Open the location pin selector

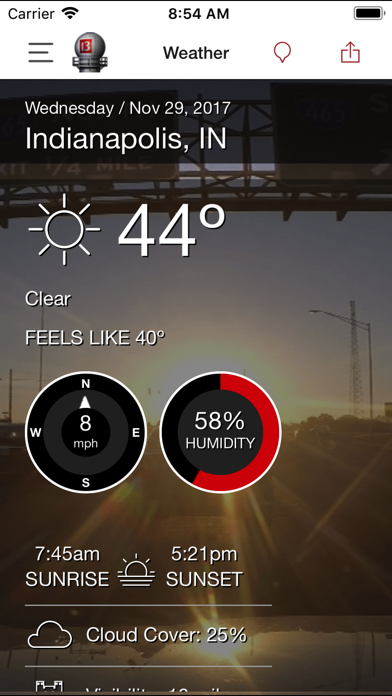pyautogui.click(x=282, y=53)
